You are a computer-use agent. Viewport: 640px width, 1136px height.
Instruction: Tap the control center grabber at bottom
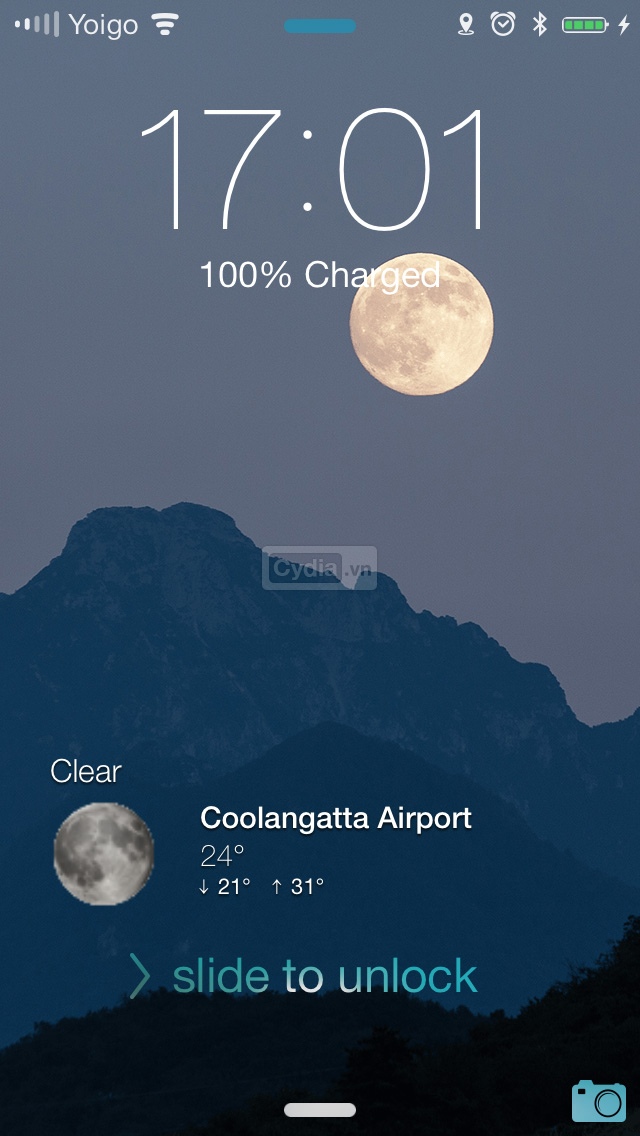[320, 1110]
